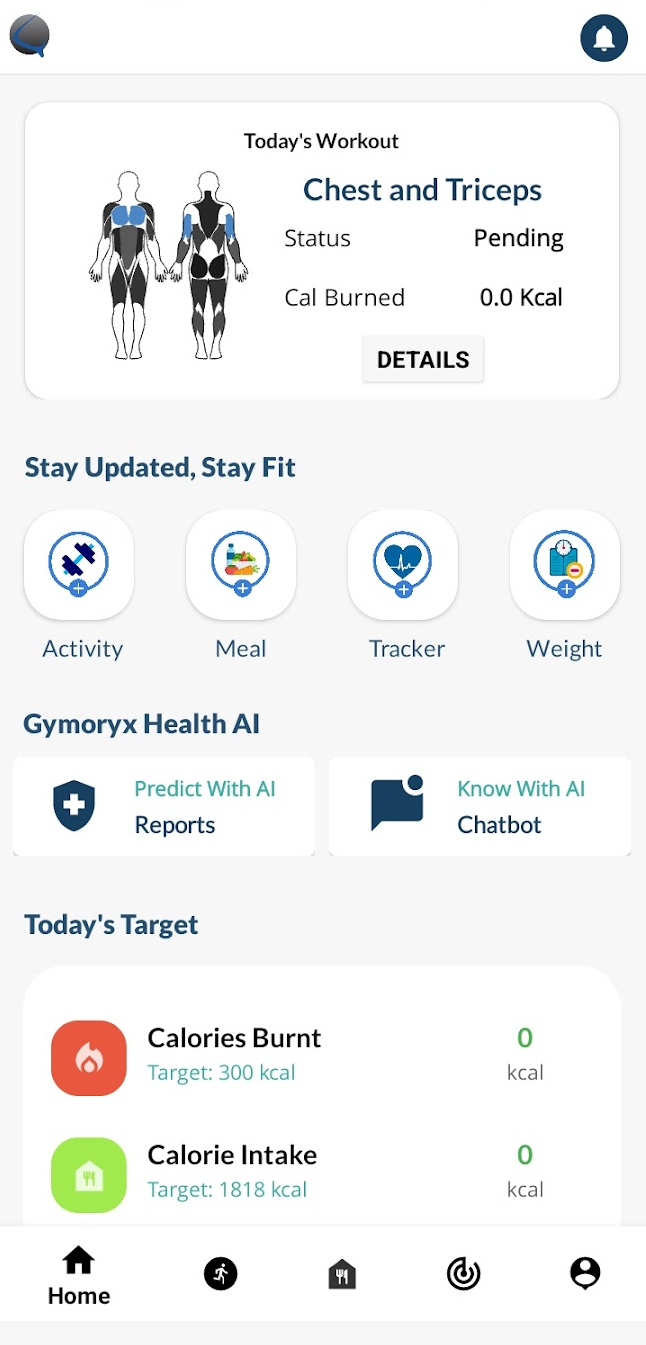Add a Meal entry

[x=241, y=566]
